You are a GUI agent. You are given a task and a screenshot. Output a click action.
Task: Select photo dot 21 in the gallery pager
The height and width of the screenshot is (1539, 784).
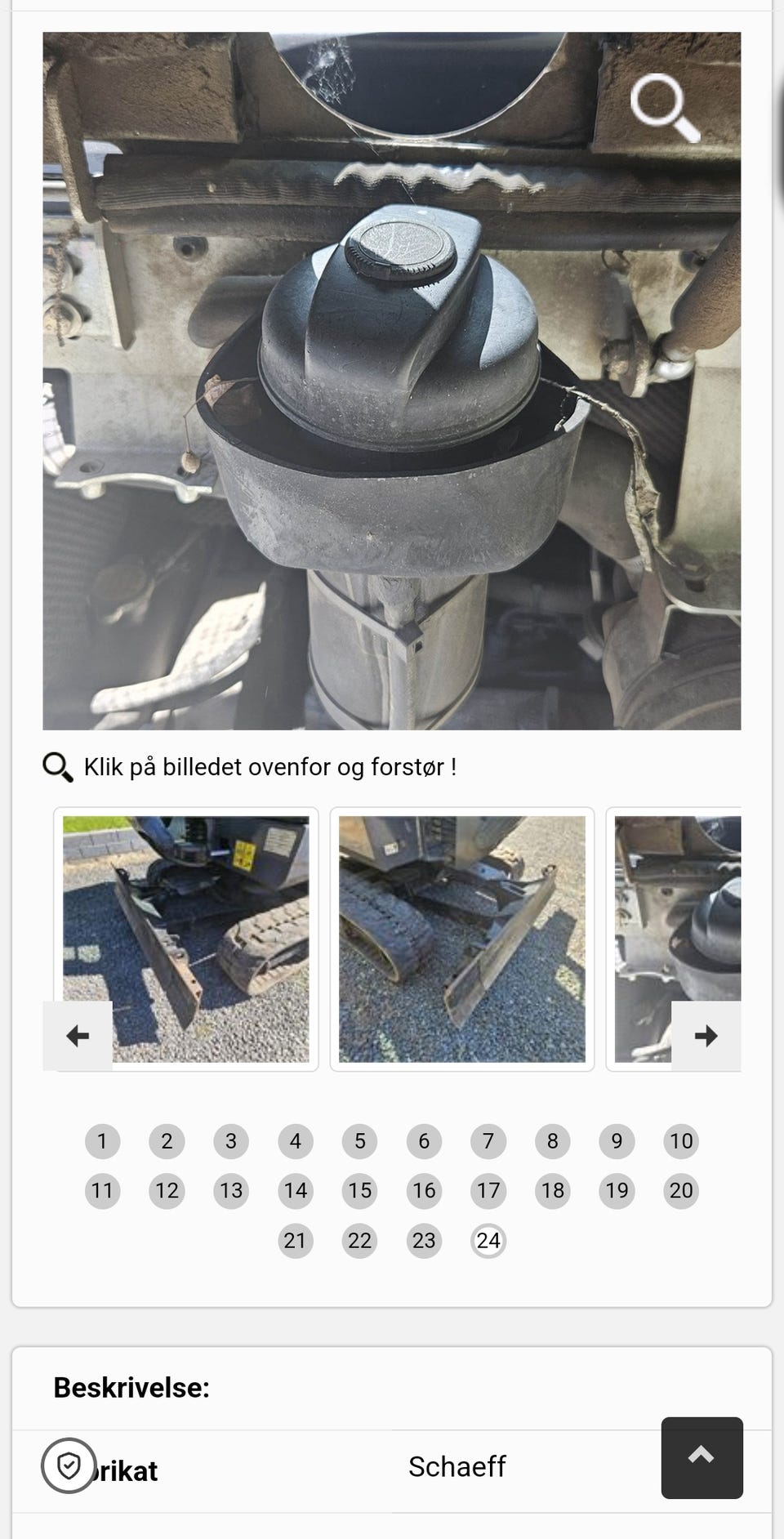pyautogui.click(x=296, y=1240)
